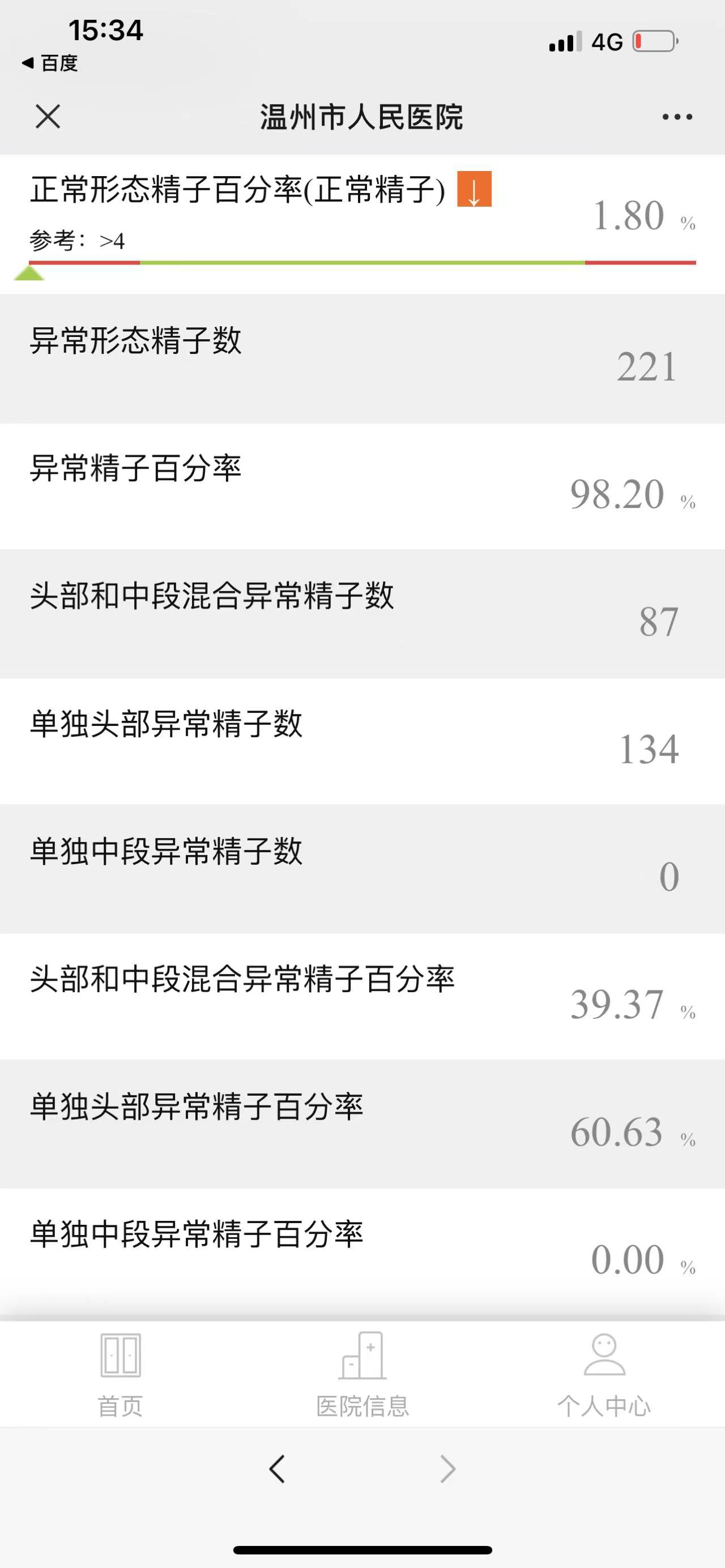Navigate back to the previous web page
This screenshot has height=1568, width=725.
[277, 1469]
